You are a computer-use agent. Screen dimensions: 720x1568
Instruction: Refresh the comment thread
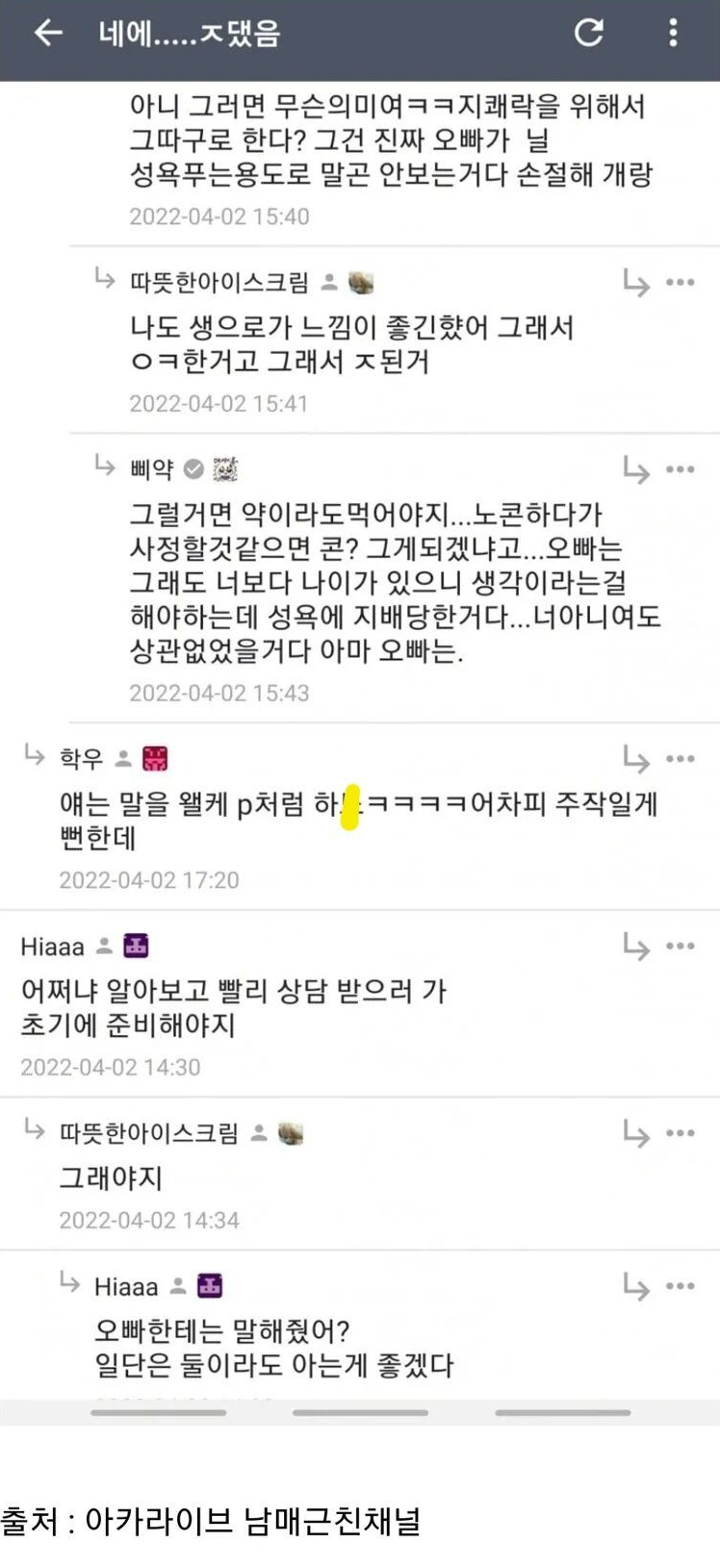[x=588, y=34]
